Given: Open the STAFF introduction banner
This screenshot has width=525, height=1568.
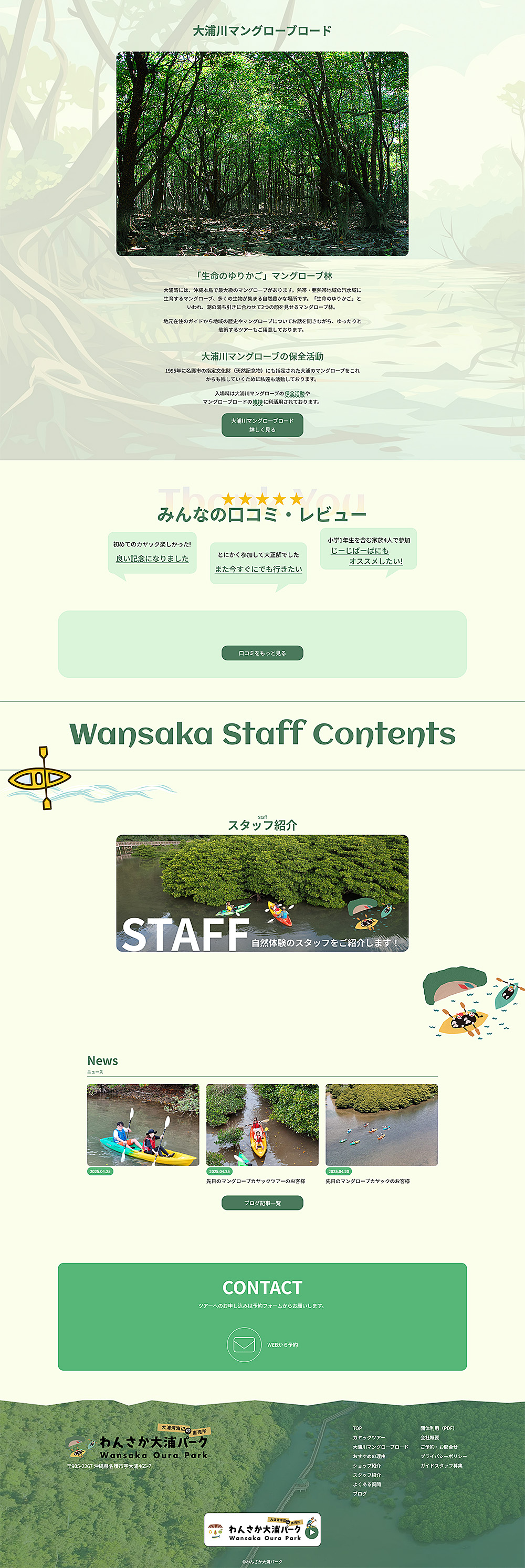Looking at the screenshot, I should [x=262, y=892].
